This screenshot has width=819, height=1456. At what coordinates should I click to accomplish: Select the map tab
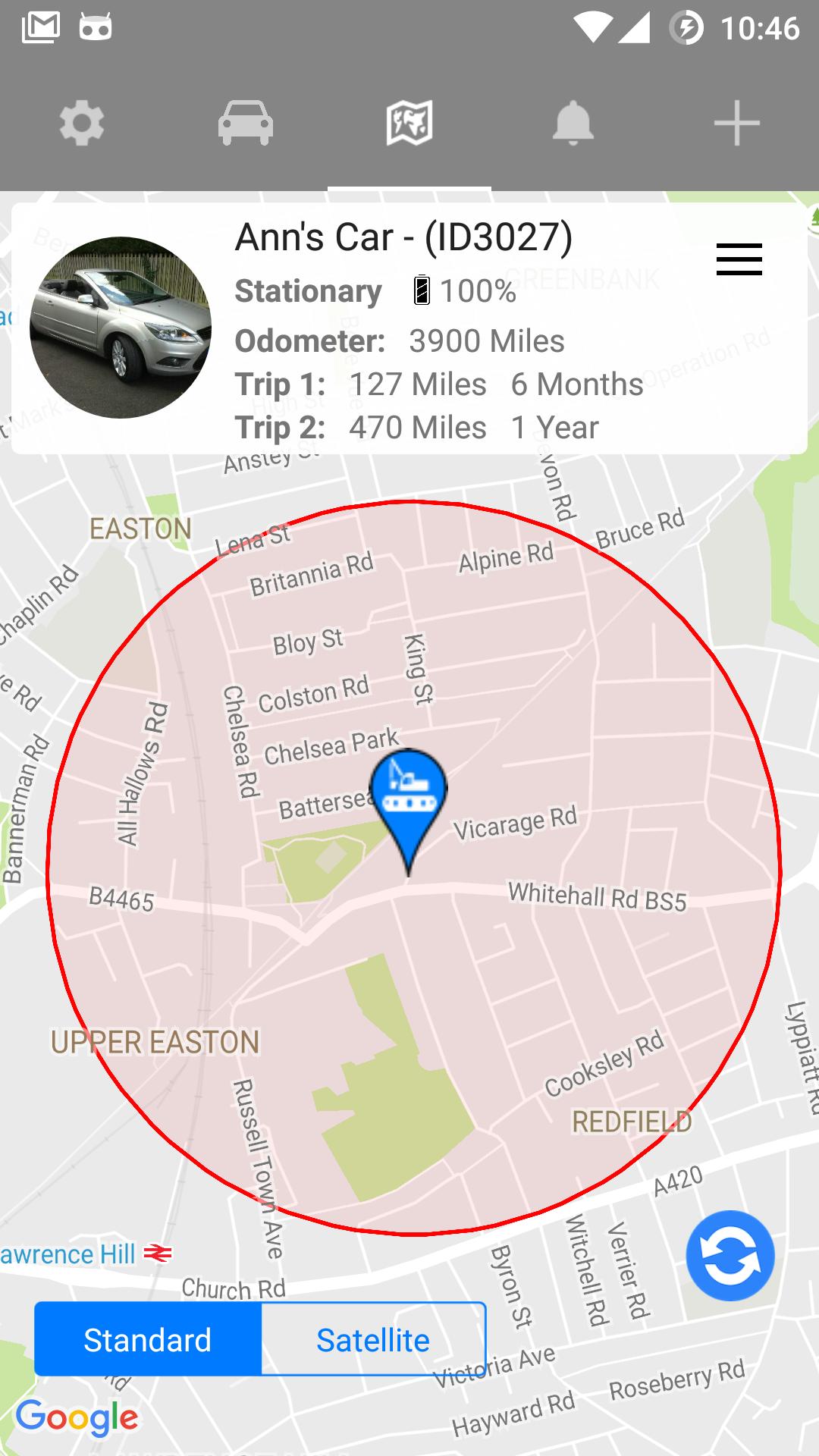coord(409,124)
